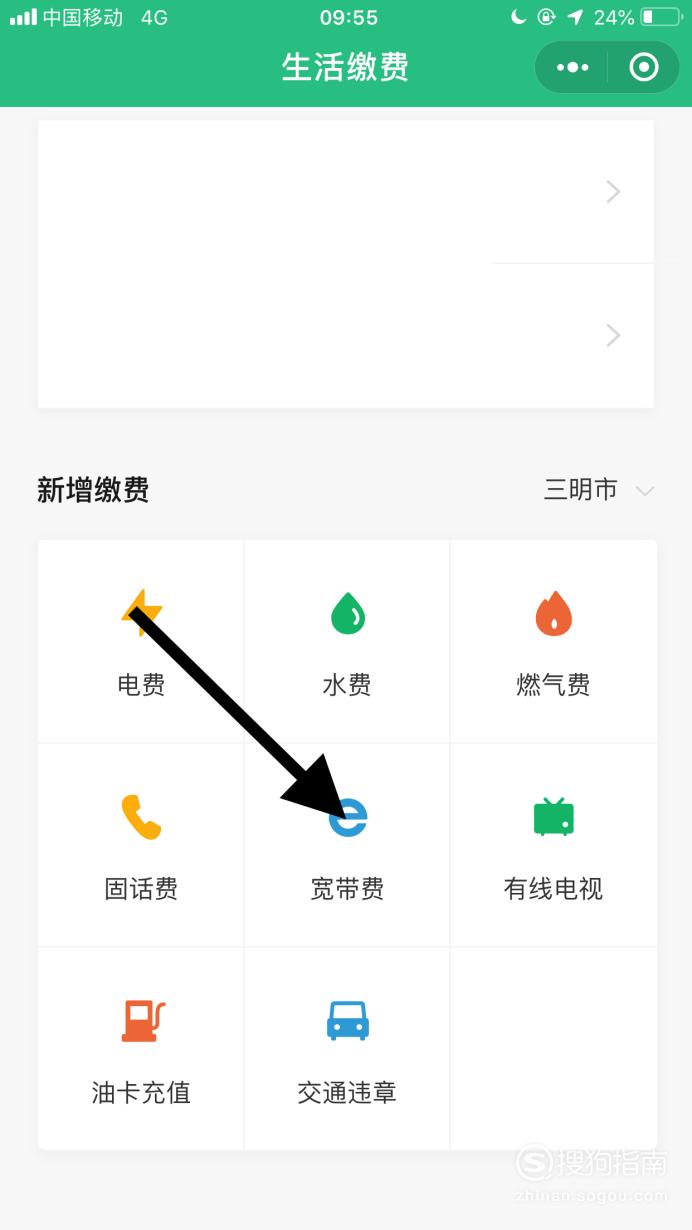Choose 燃气费 gas bill payment
This screenshot has height=1230, width=692.
click(553, 642)
